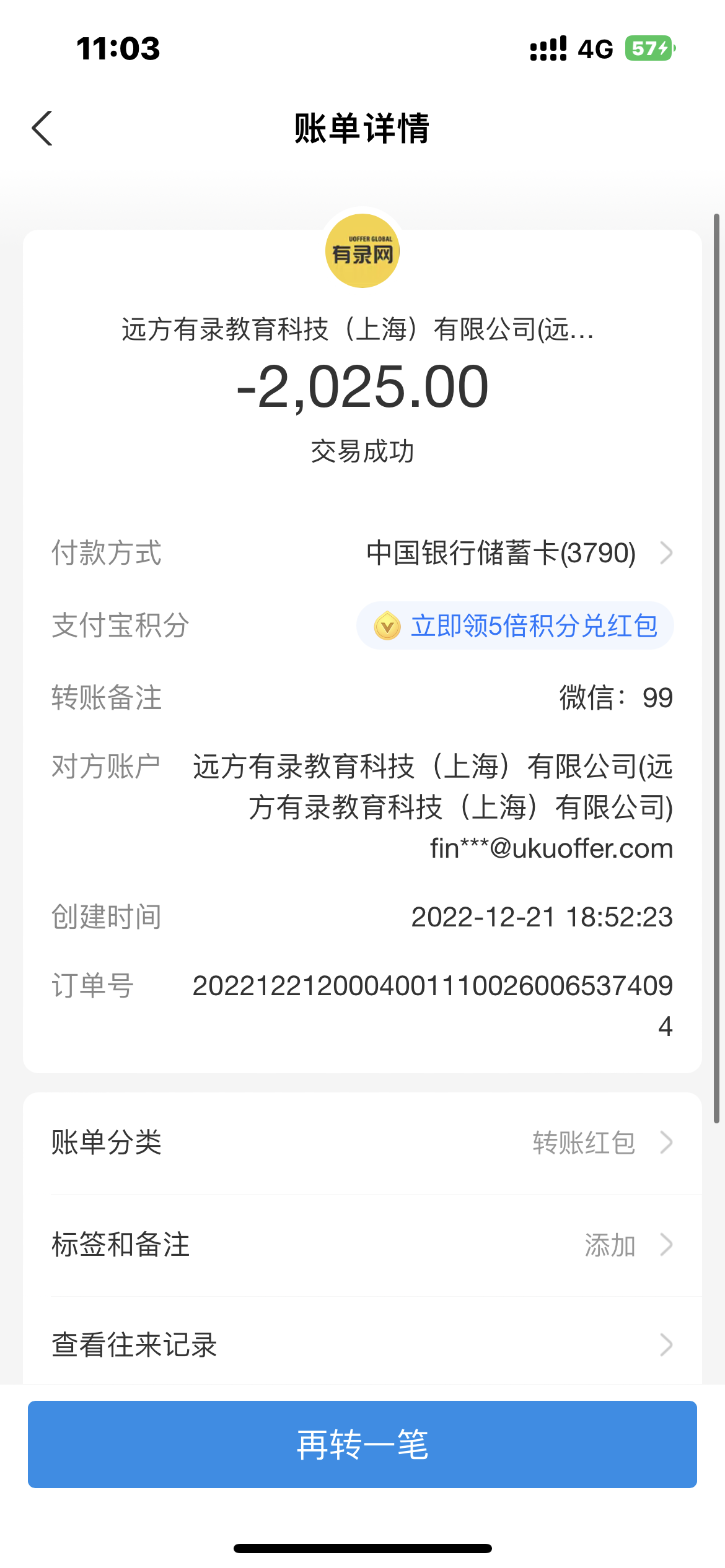Image resolution: width=725 pixels, height=1568 pixels.
Task: Tap the 再转一笔 button
Action: pyautogui.click(x=362, y=1444)
